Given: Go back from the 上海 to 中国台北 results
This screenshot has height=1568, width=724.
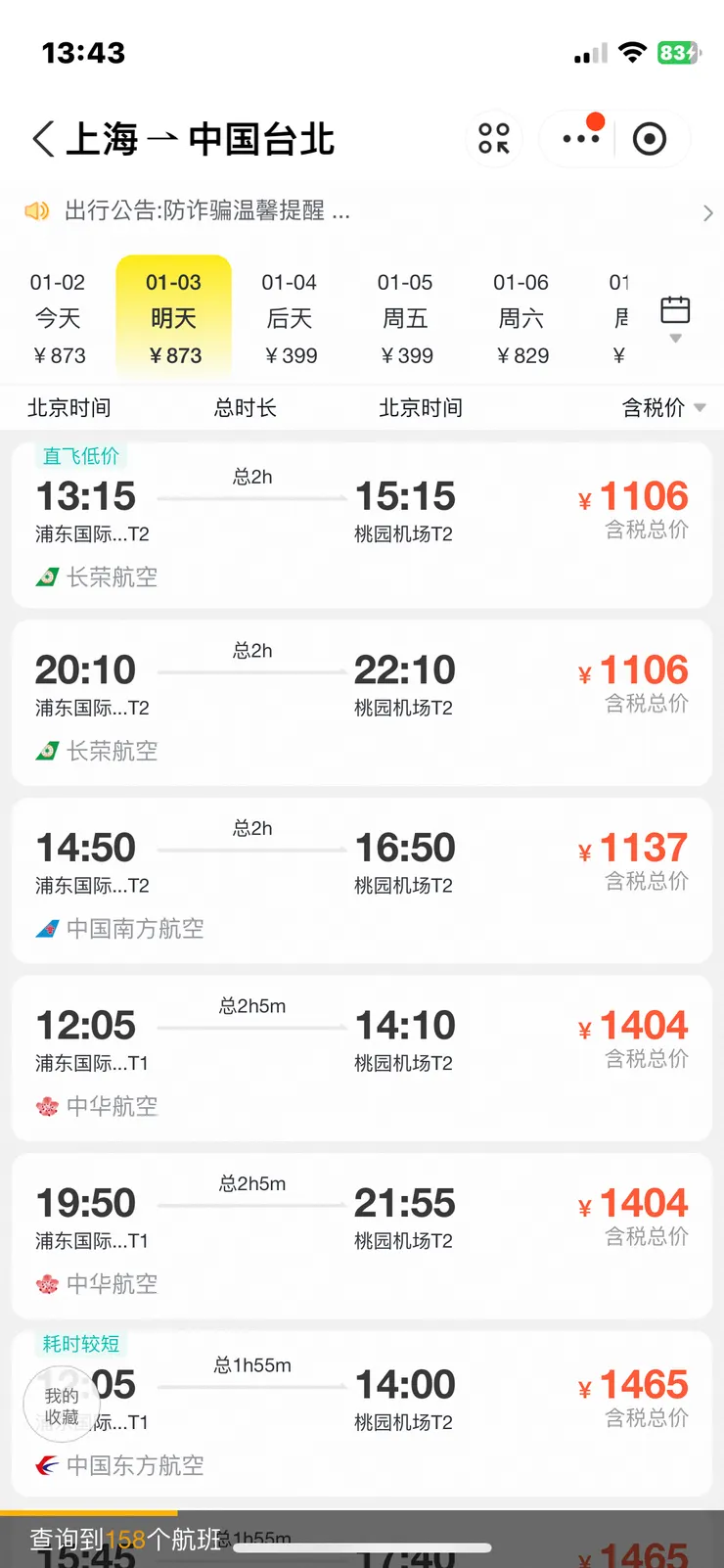Looking at the screenshot, I should coord(43,139).
